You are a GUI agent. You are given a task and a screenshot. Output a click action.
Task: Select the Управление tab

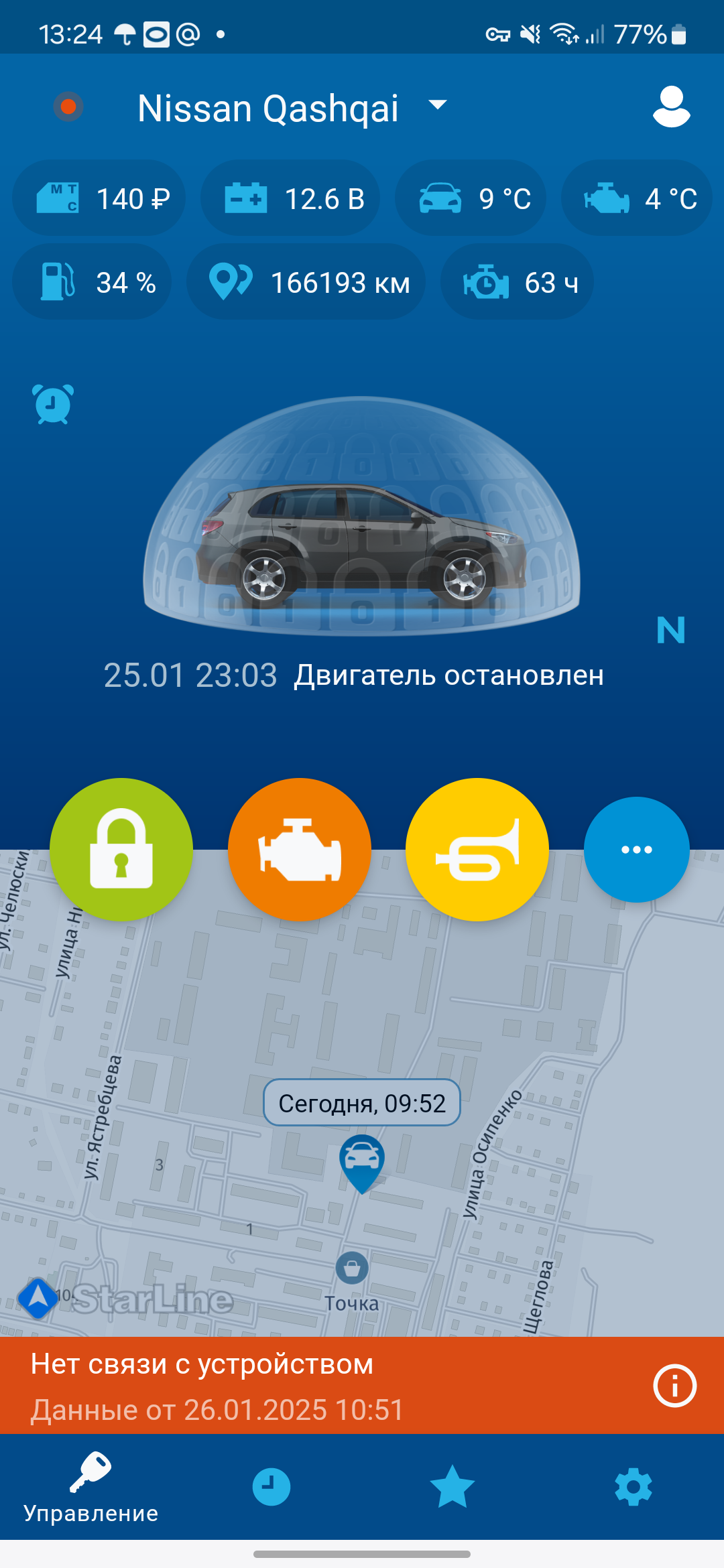pos(90,1487)
